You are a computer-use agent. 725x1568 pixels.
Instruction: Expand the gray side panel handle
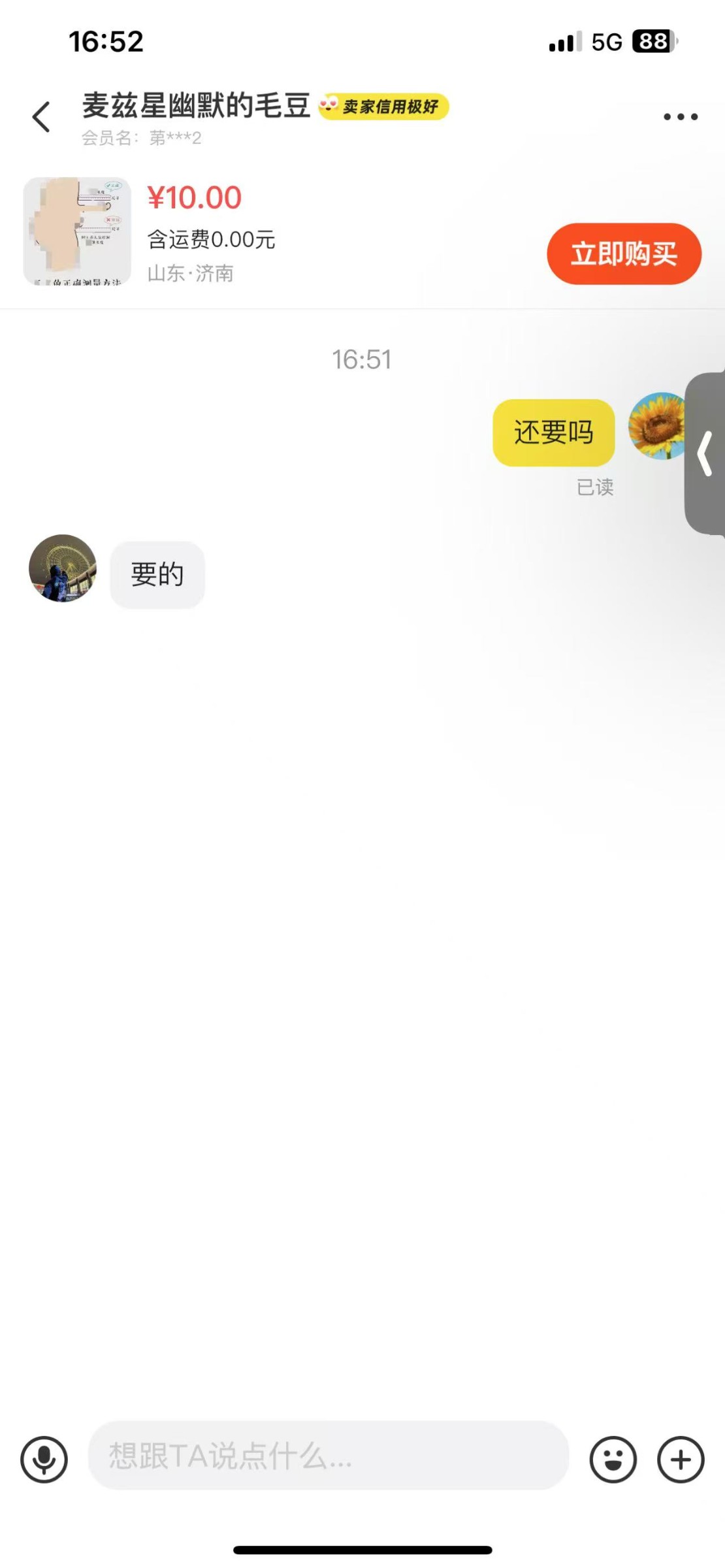pos(706,453)
